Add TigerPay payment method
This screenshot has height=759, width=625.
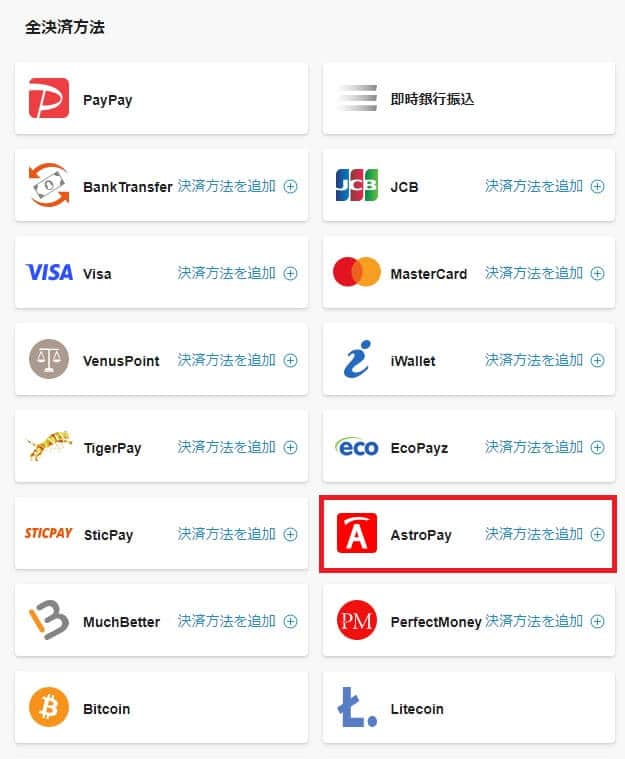pyautogui.click(x=237, y=447)
